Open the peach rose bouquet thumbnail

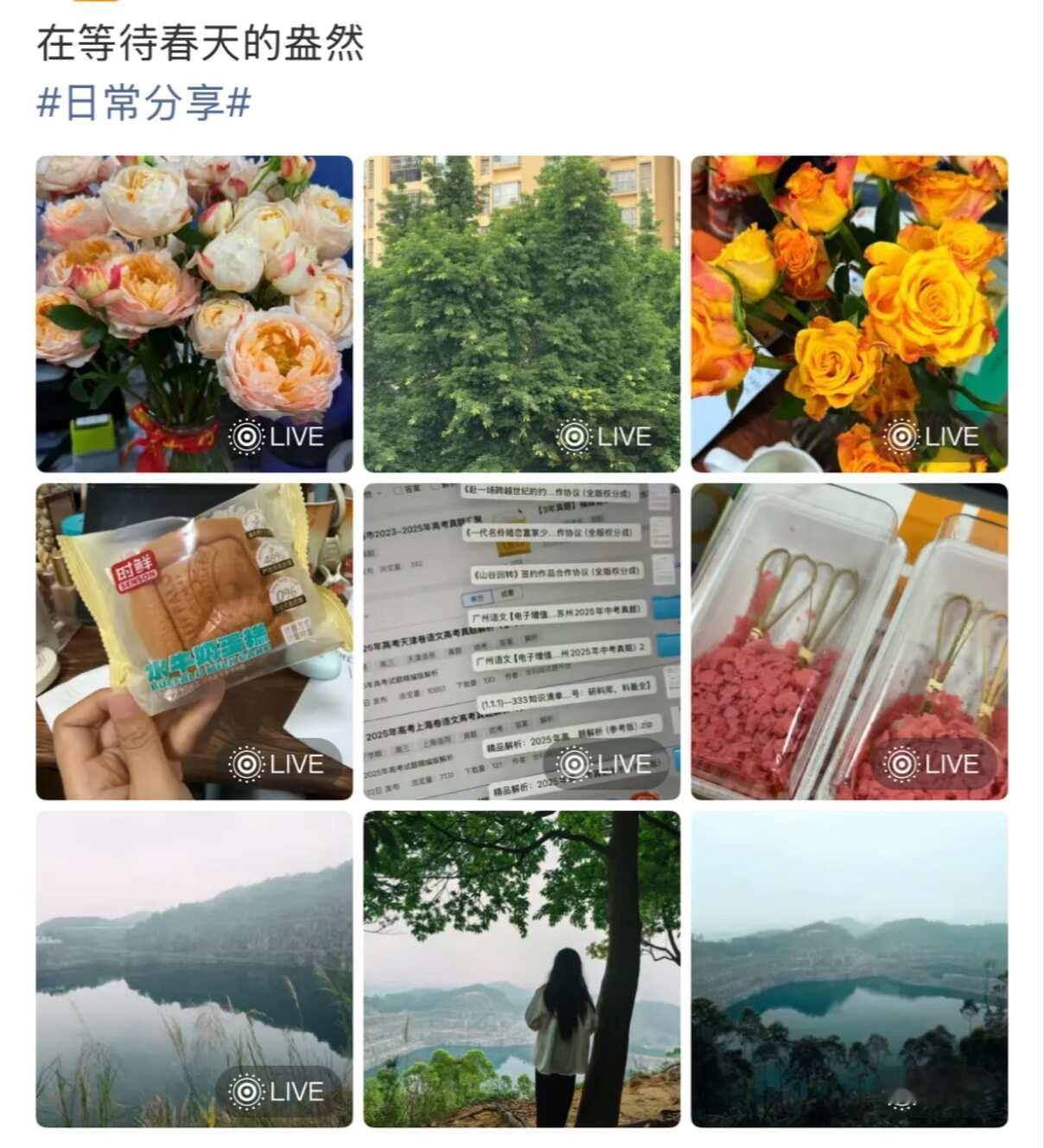pos(194,311)
